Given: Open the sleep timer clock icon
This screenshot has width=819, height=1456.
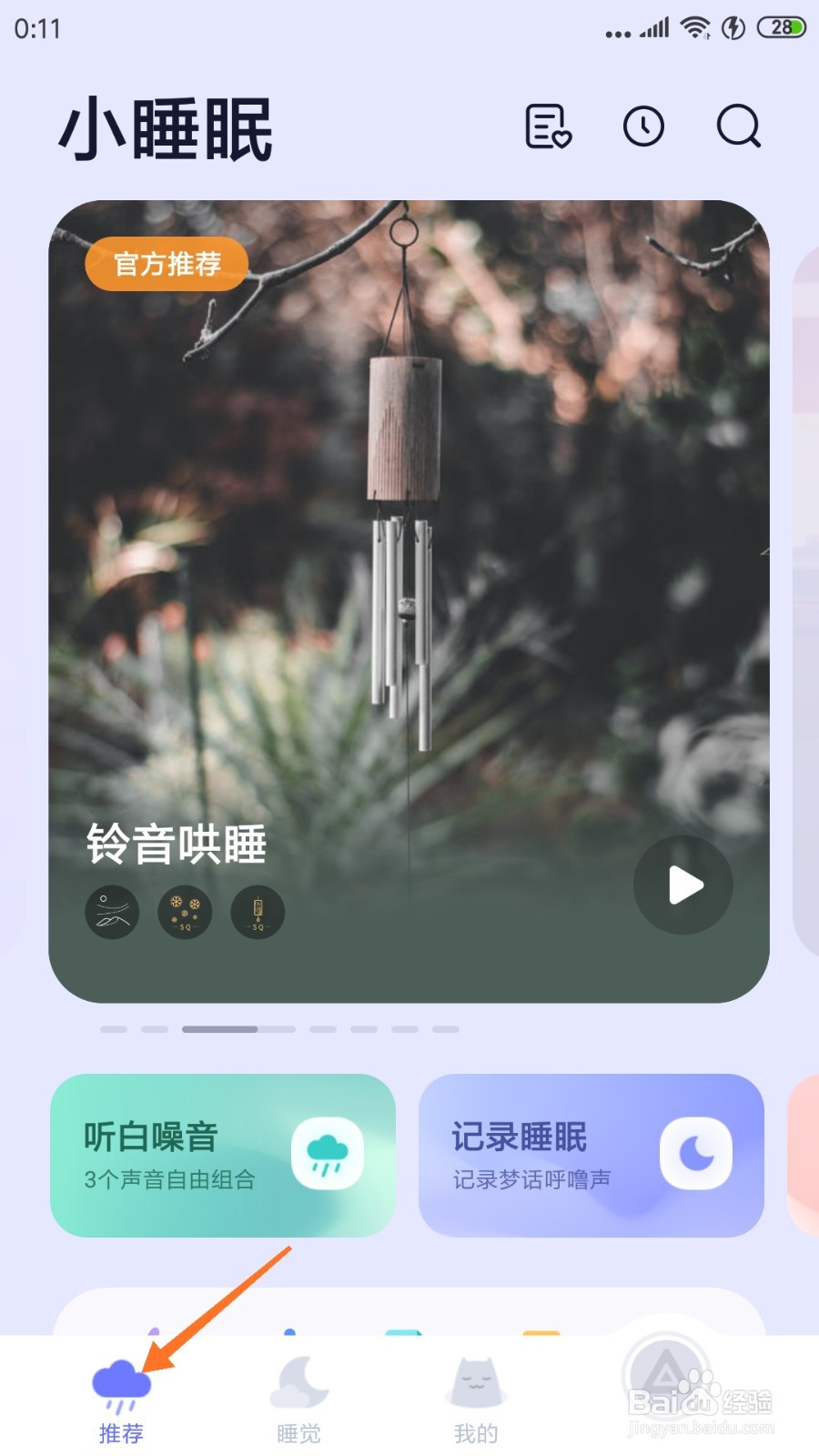Looking at the screenshot, I should coord(643,127).
